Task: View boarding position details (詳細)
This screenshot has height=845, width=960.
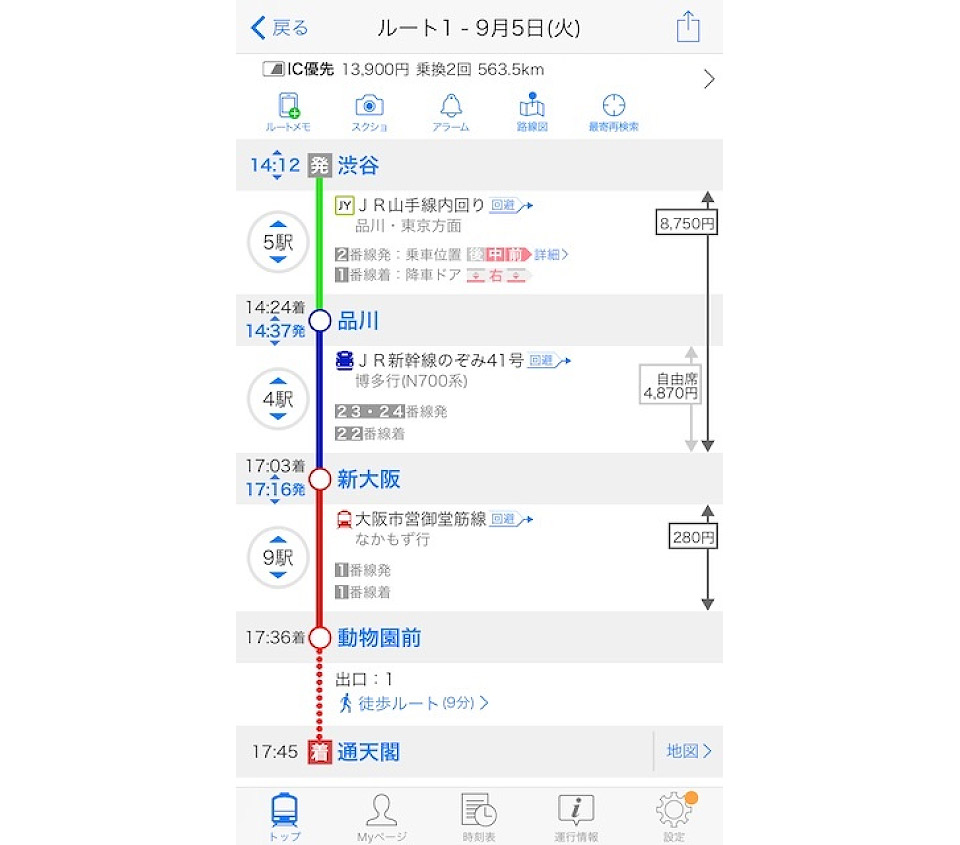Action: [551, 255]
